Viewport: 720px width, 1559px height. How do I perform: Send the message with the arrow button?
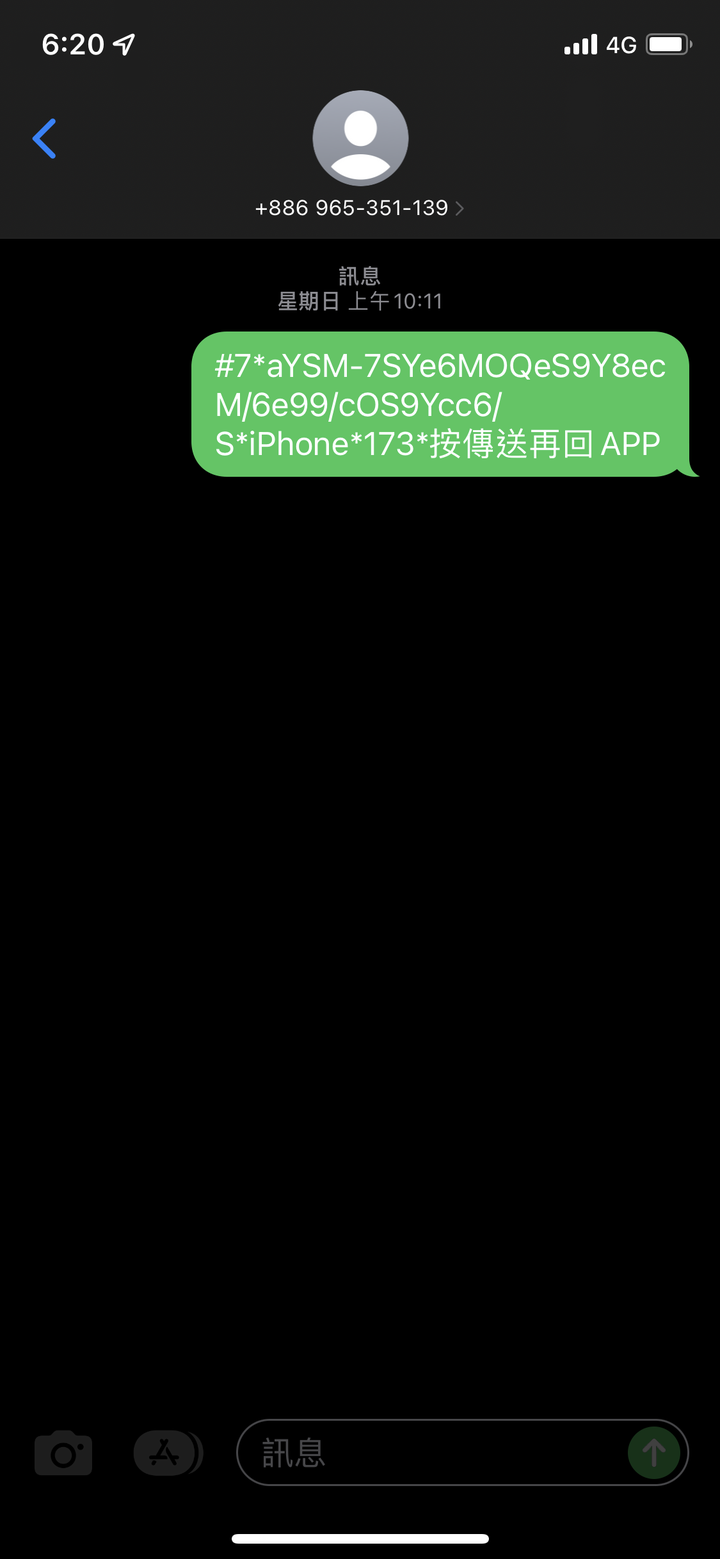click(x=653, y=1452)
